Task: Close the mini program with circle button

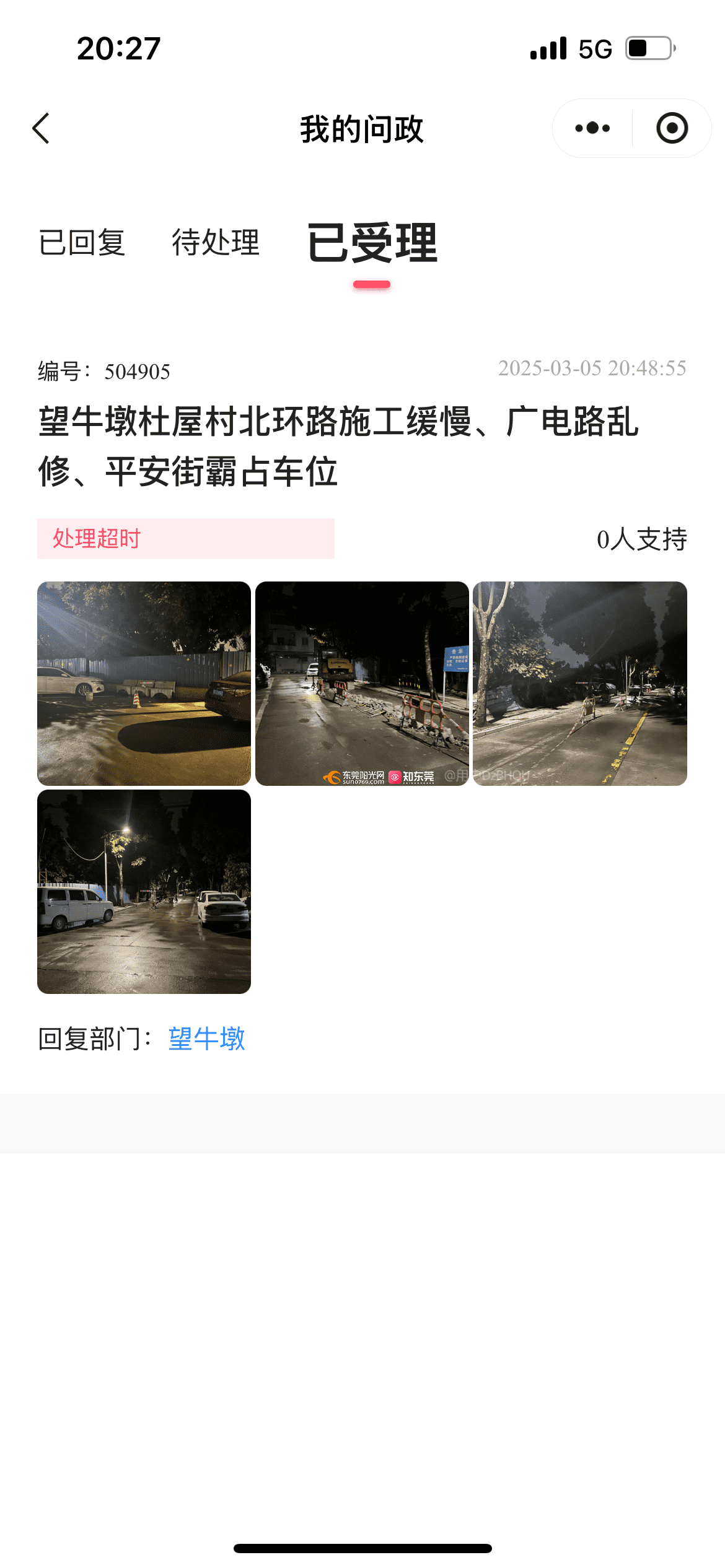Action: click(672, 128)
